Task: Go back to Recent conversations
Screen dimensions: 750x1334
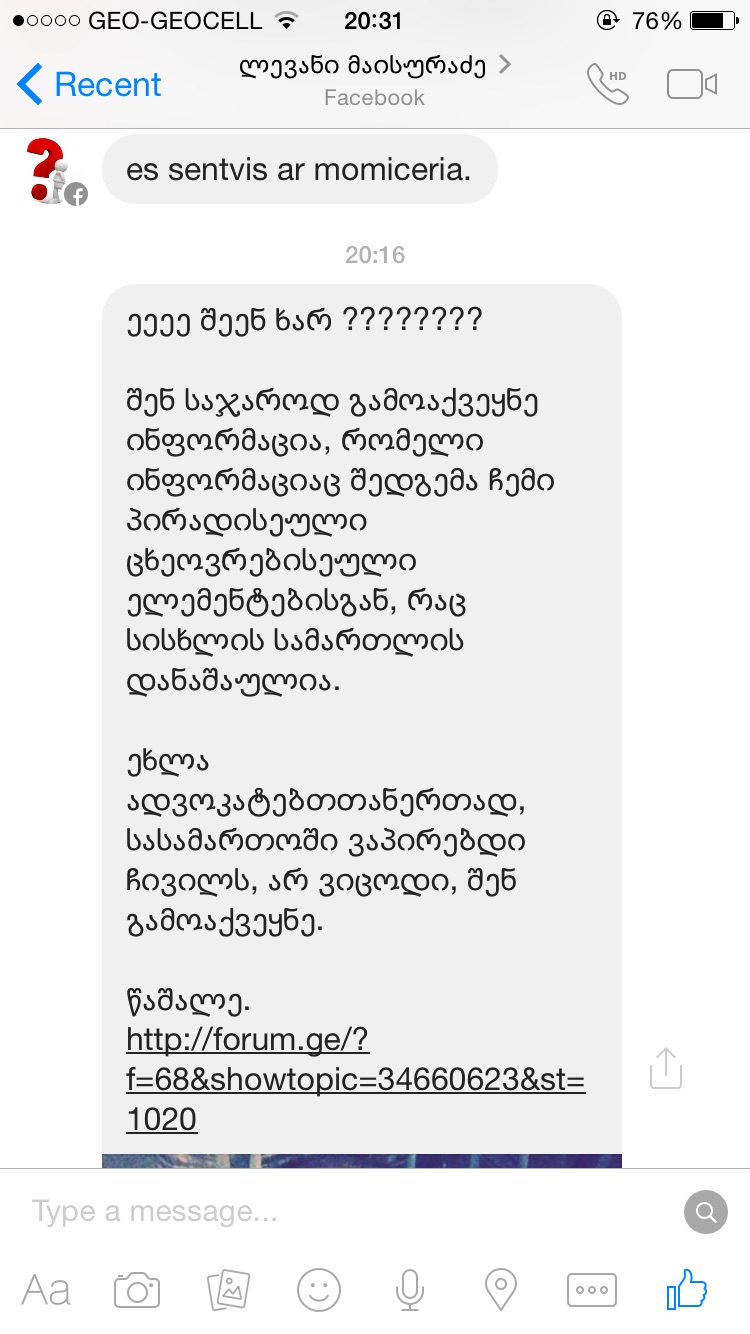Action: click(90, 85)
